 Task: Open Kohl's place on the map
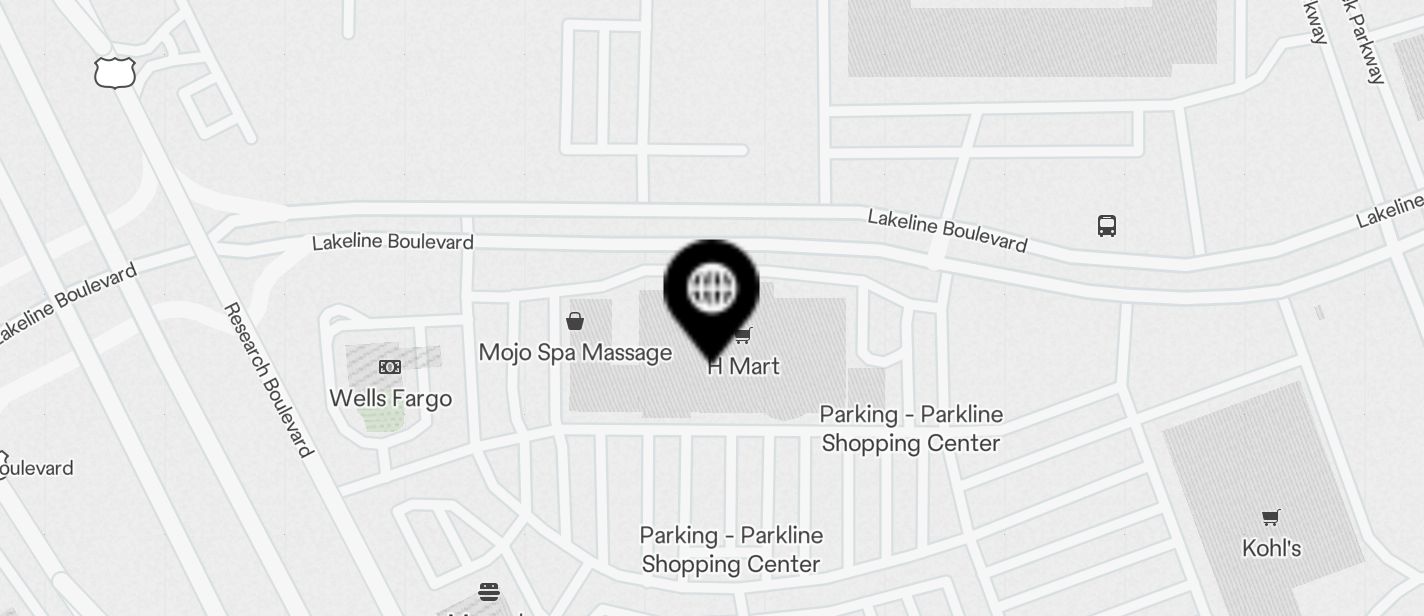point(1271,547)
